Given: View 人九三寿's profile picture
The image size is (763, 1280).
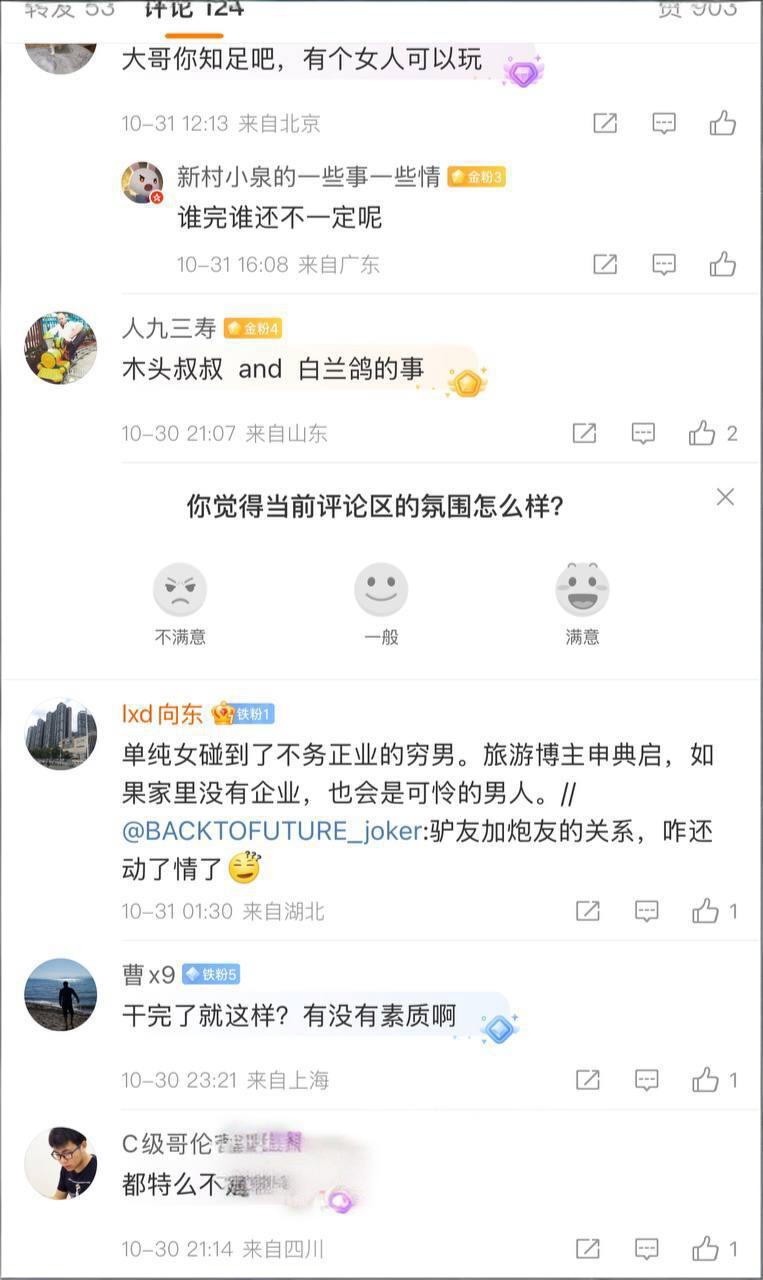Looking at the screenshot, I should 61,347.
